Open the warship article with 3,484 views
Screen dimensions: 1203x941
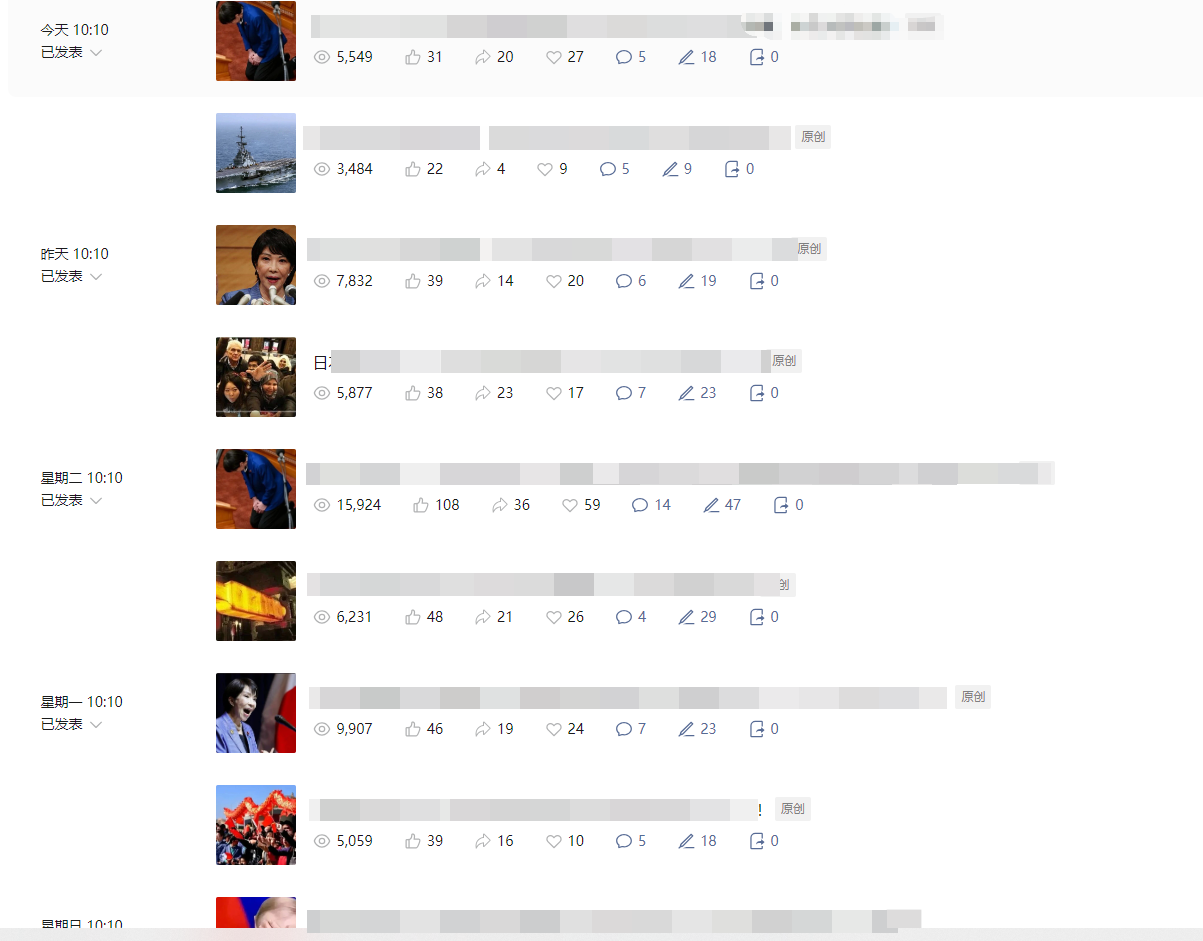pos(256,153)
